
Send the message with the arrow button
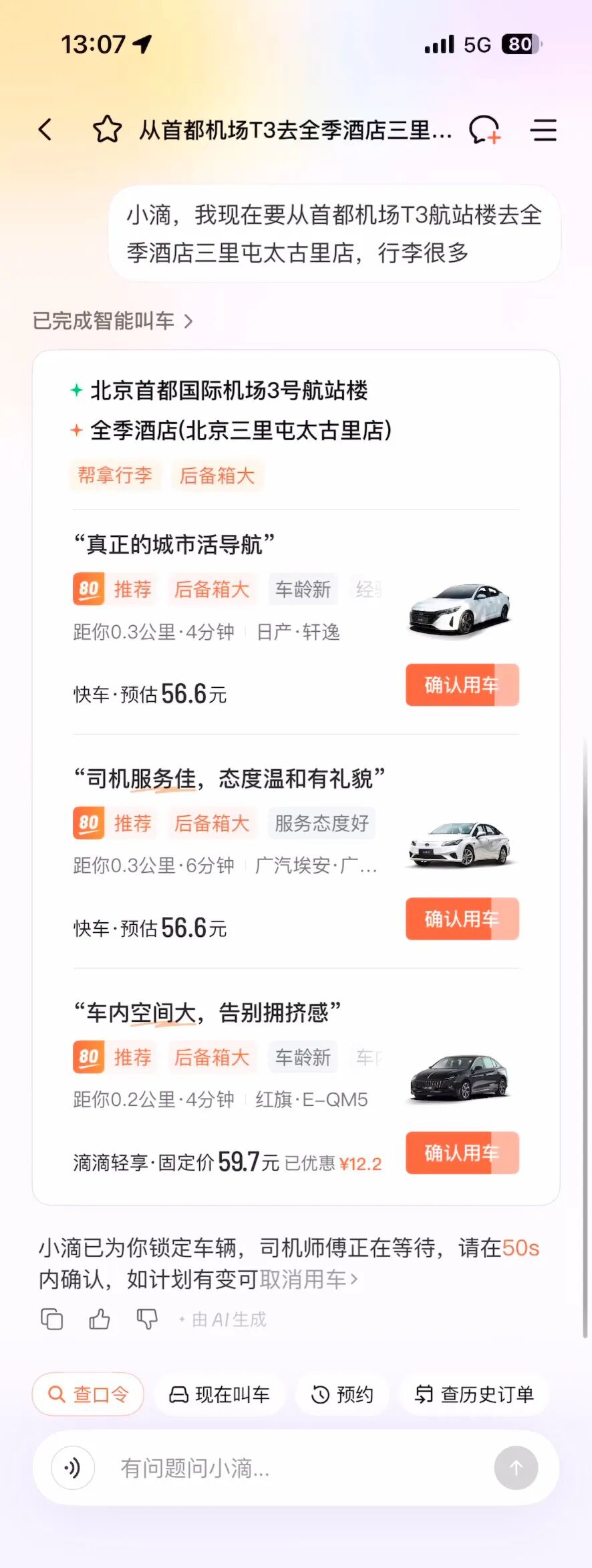pyautogui.click(x=516, y=1468)
